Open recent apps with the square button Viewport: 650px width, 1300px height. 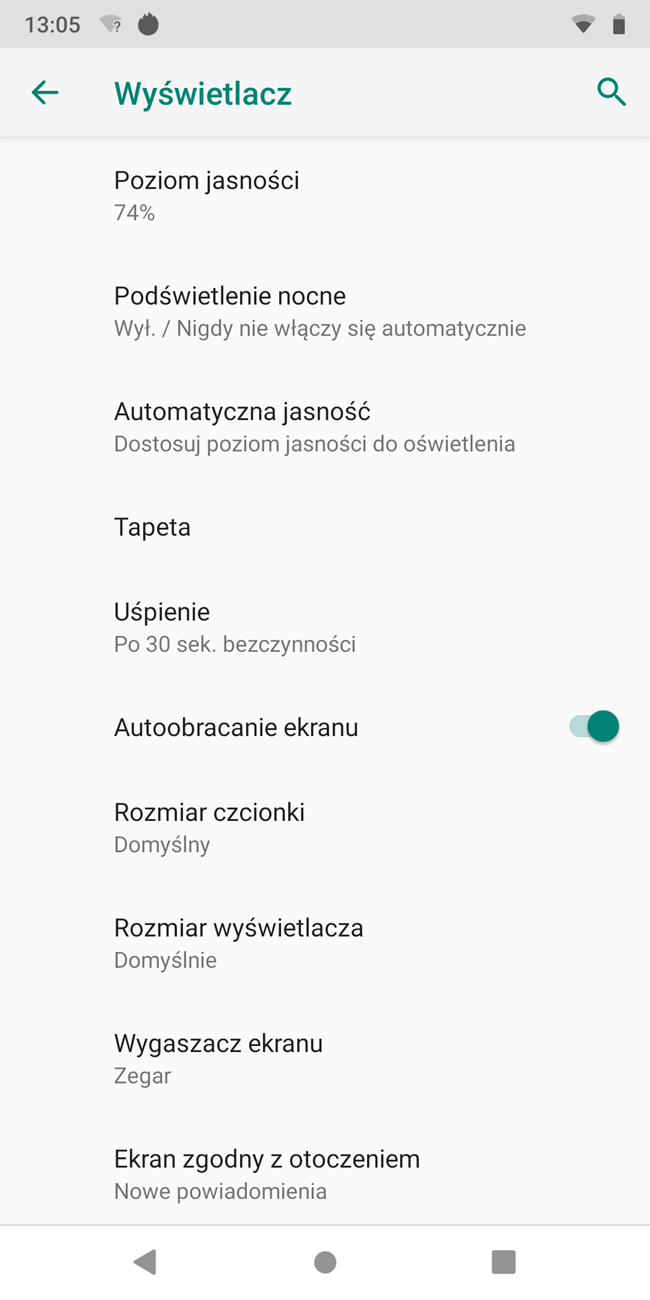pyautogui.click(x=503, y=1262)
